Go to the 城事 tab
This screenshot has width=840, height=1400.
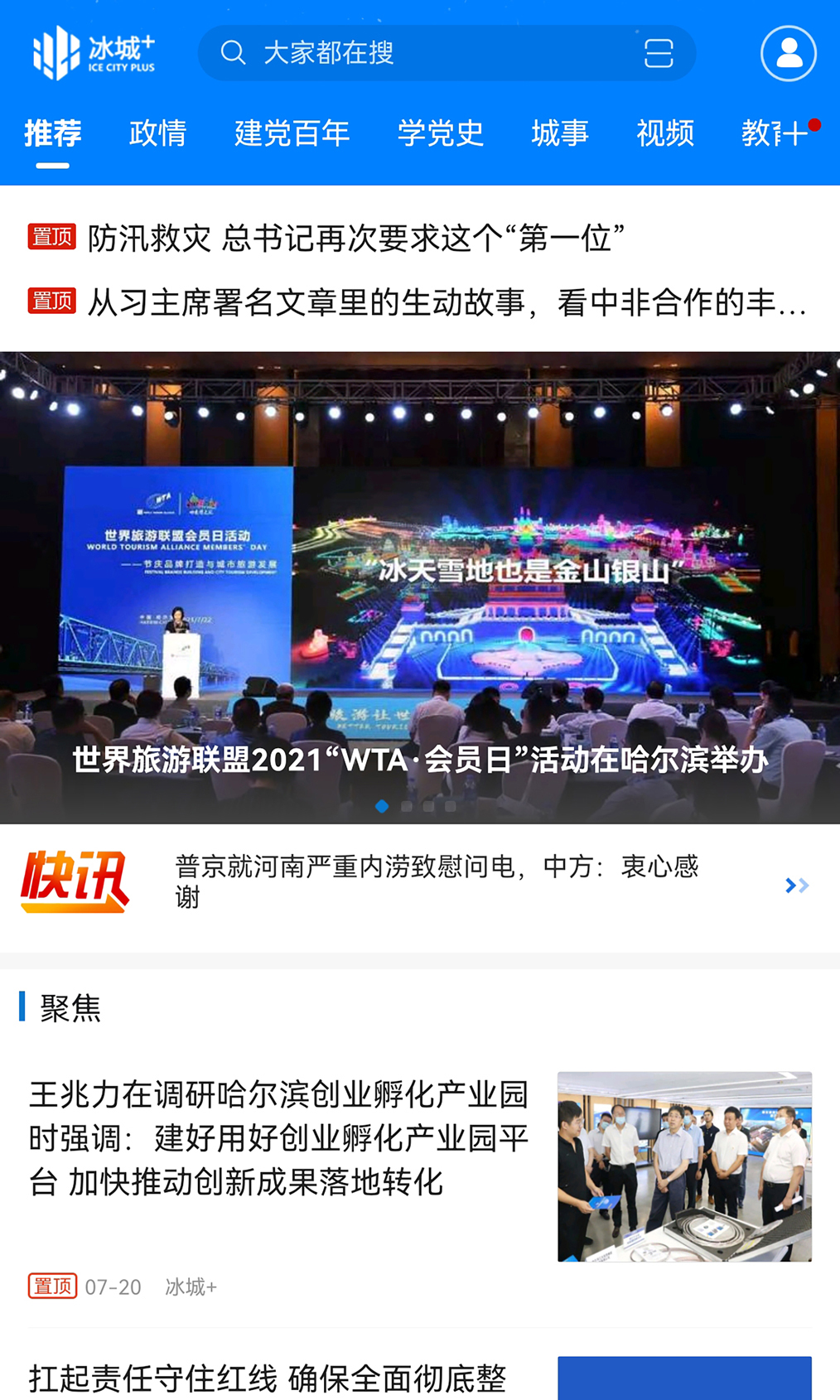(560, 133)
